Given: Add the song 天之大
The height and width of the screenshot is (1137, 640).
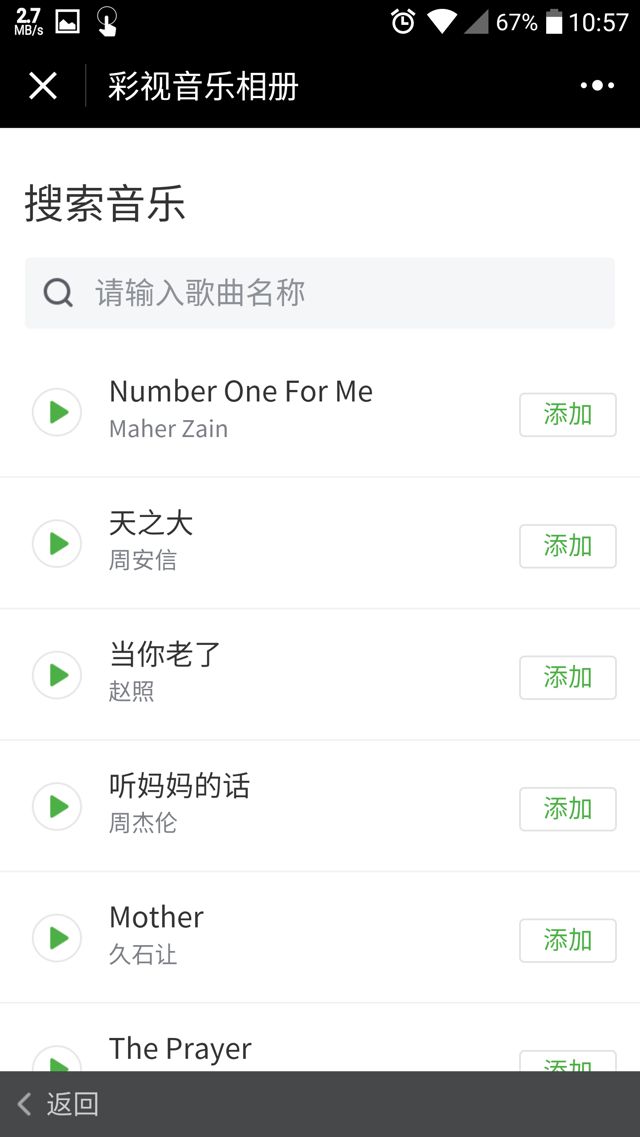Looking at the screenshot, I should tap(567, 546).
